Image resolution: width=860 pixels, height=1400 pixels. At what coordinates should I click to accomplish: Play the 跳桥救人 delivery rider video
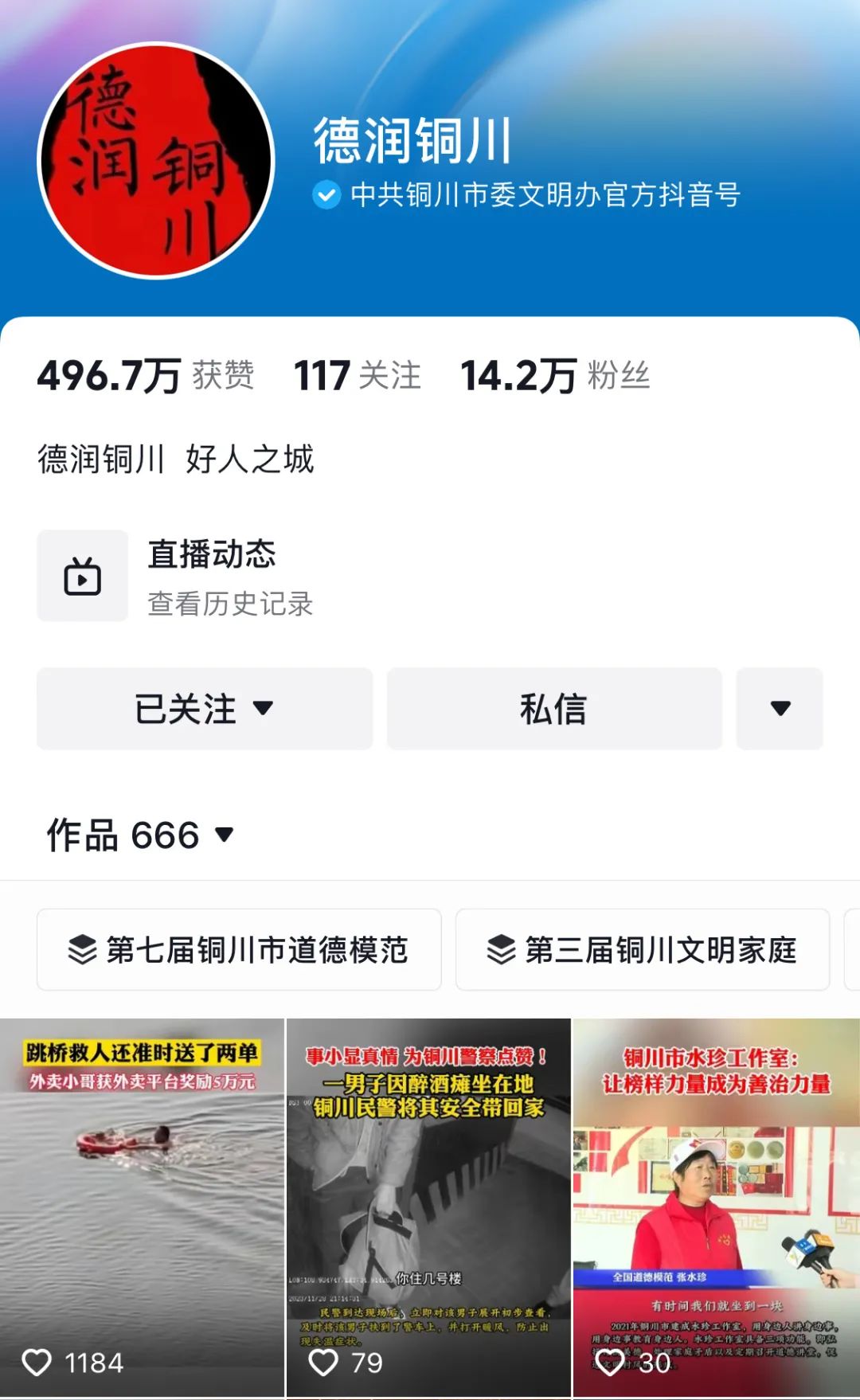142,1206
